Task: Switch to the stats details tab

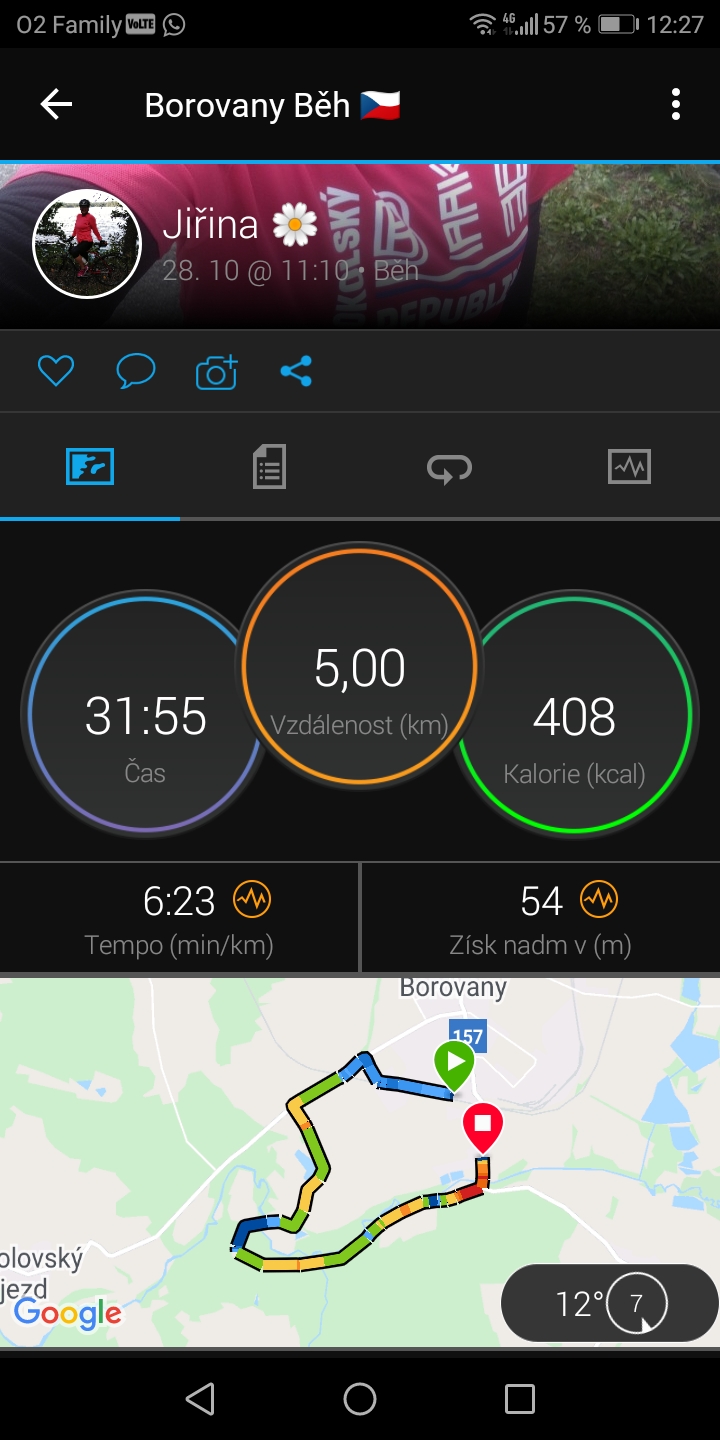Action: pyautogui.click(x=269, y=467)
